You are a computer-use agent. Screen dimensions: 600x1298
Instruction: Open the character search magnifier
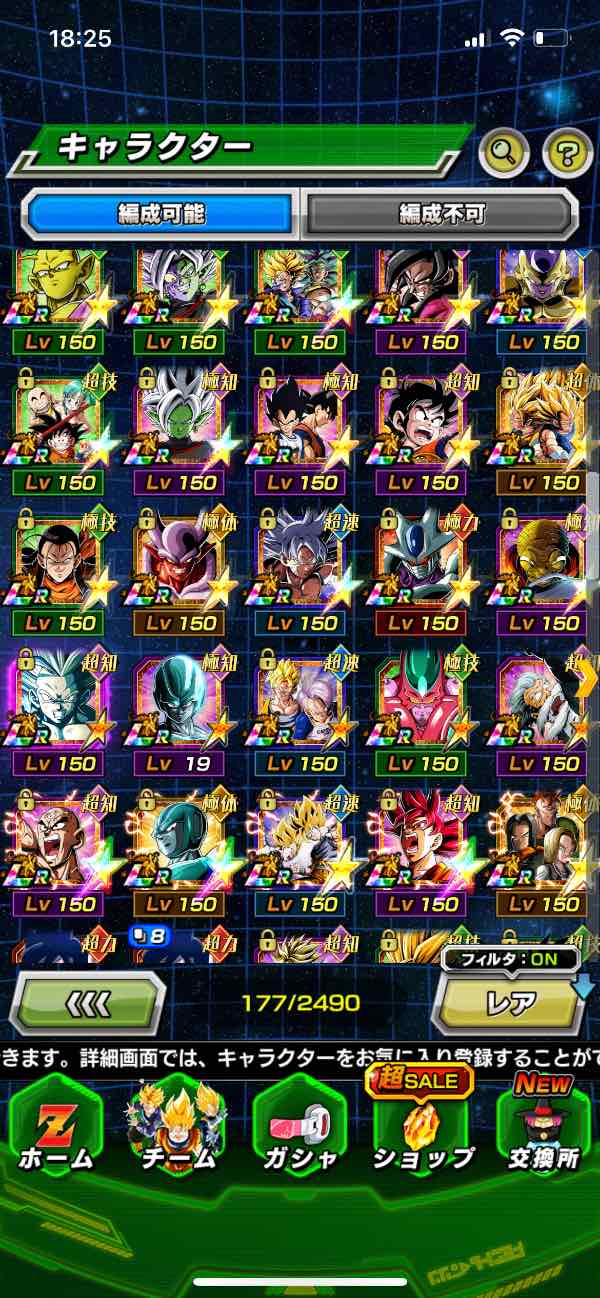tap(503, 153)
